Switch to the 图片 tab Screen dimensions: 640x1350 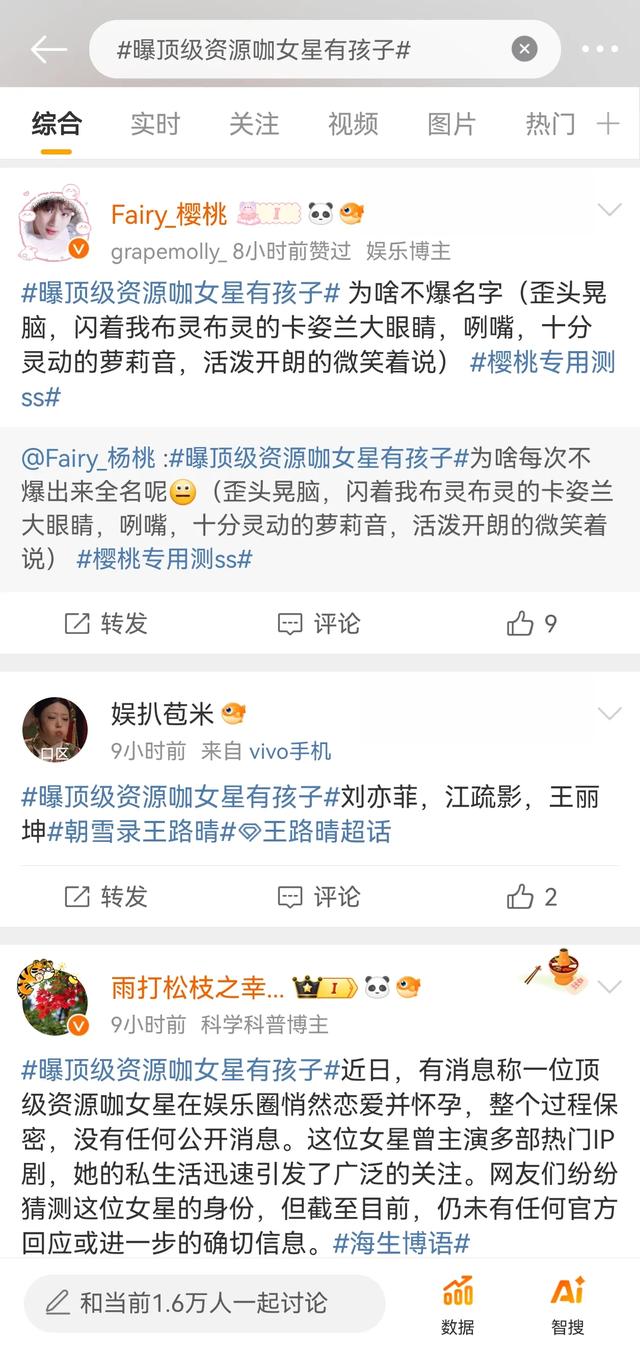pyautogui.click(x=451, y=124)
